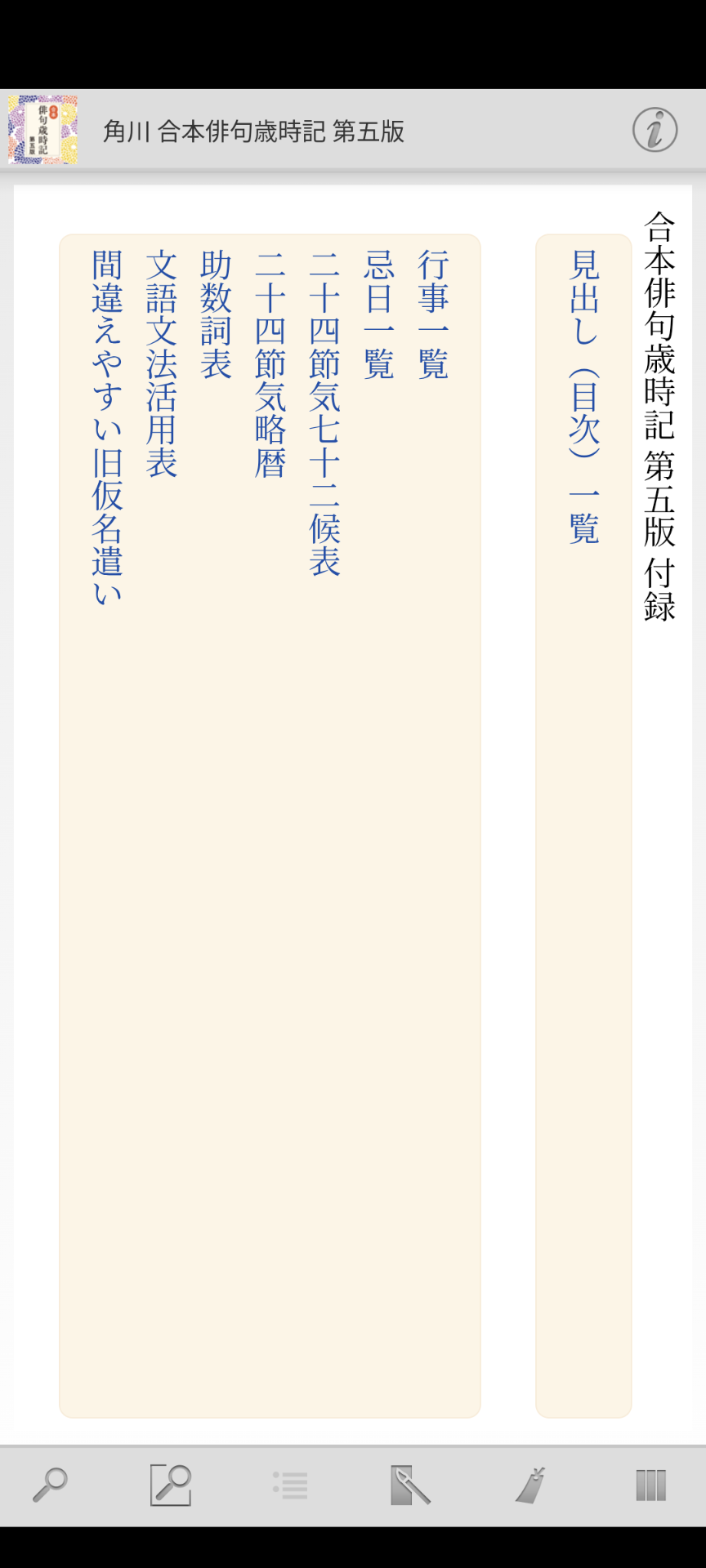
Task: Open the bookmark tag tool
Action: tap(530, 1485)
